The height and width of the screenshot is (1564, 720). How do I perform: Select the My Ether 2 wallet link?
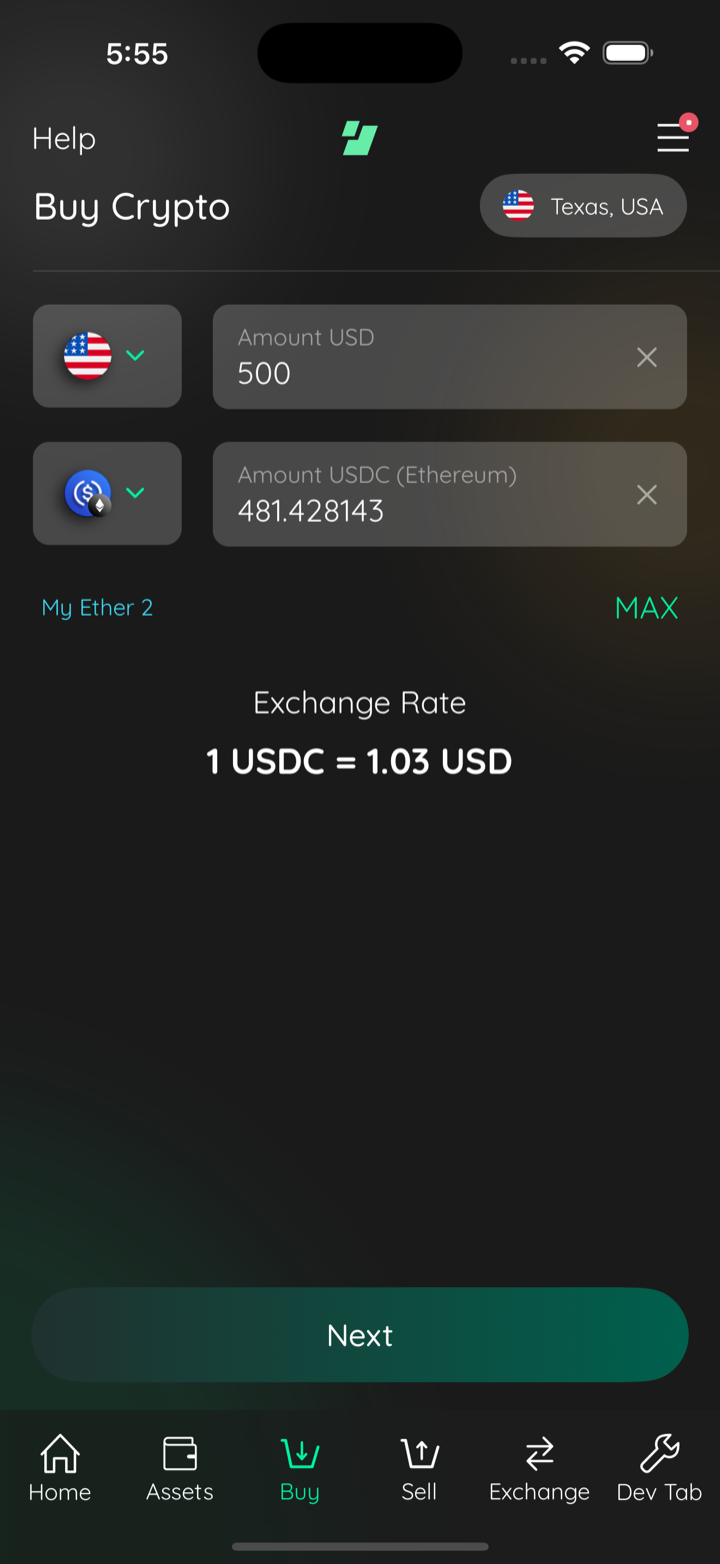(x=97, y=608)
